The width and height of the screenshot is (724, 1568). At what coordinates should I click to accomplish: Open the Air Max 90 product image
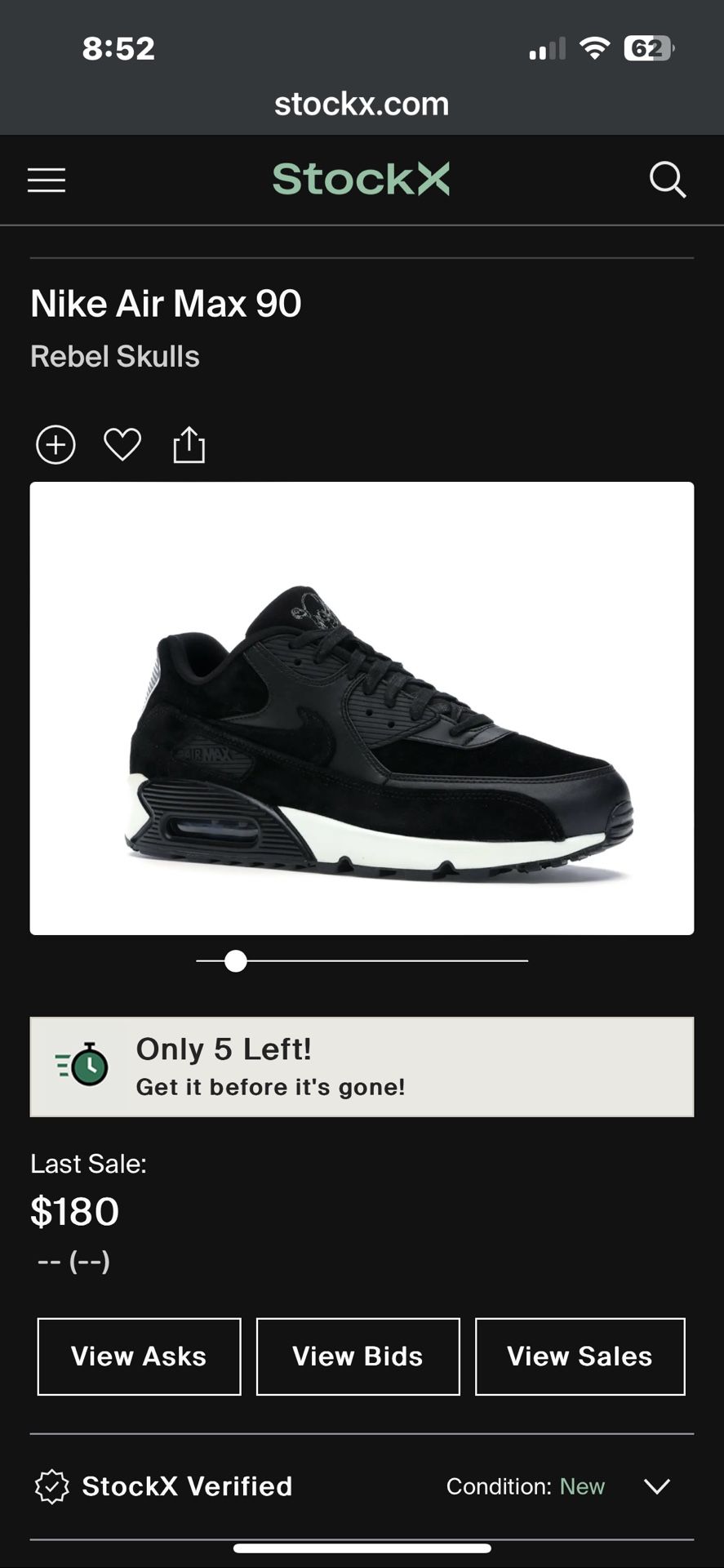click(x=362, y=708)
